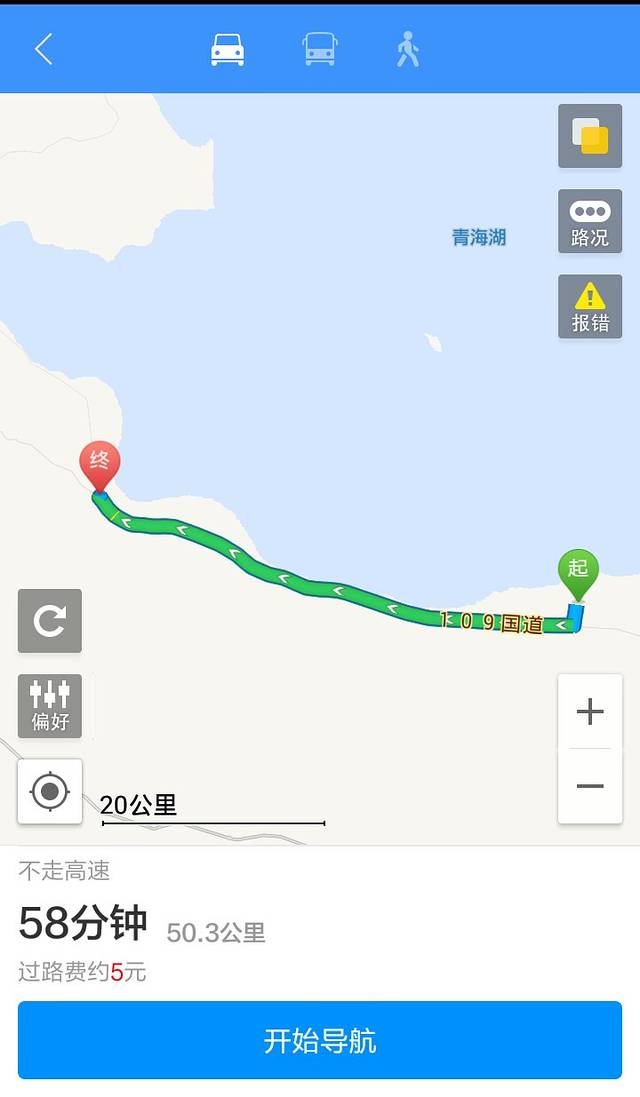Tap the green 起 start marker

coord(578,571)
